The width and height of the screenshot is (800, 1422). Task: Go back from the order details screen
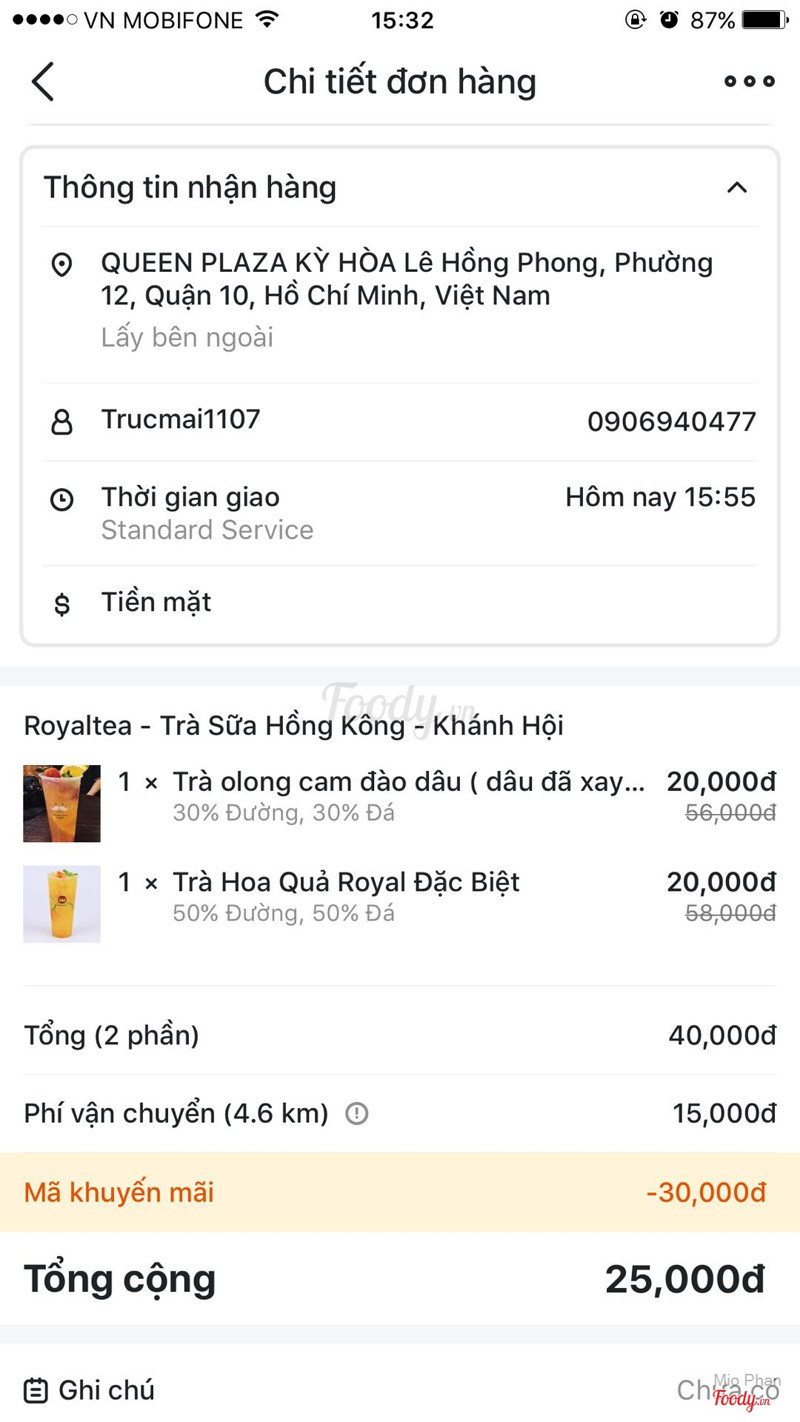point(43,82)
